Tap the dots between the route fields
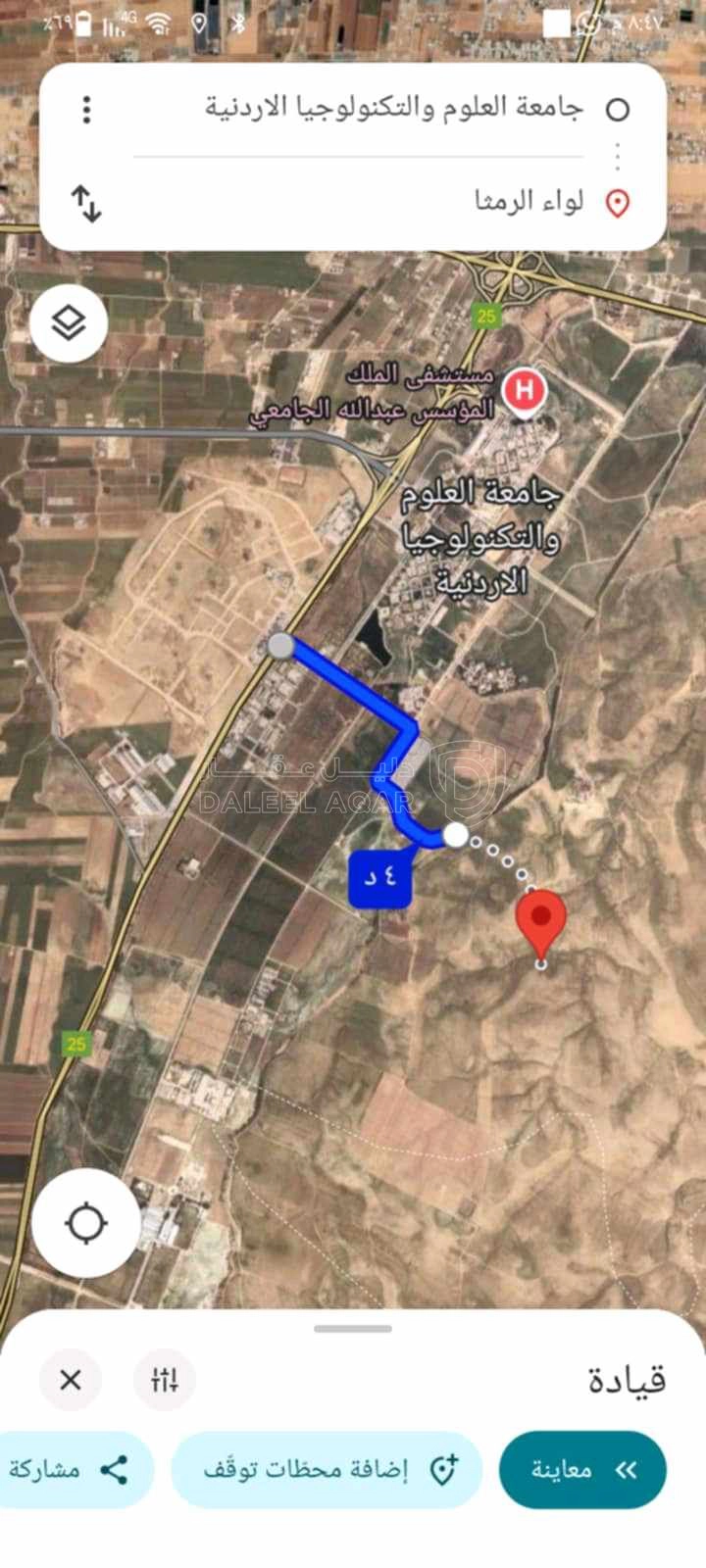 618,154
